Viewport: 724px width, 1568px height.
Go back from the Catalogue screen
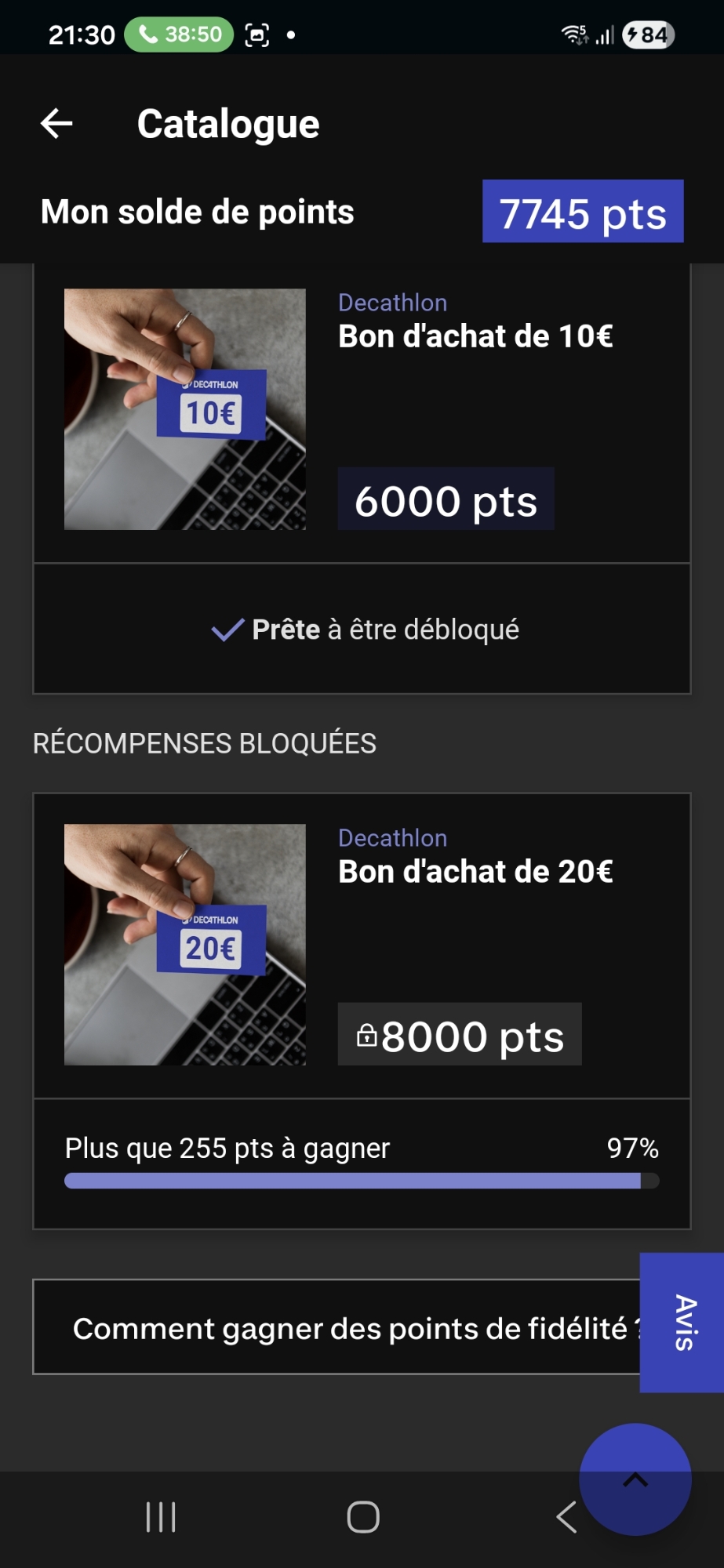coord(56,124)
